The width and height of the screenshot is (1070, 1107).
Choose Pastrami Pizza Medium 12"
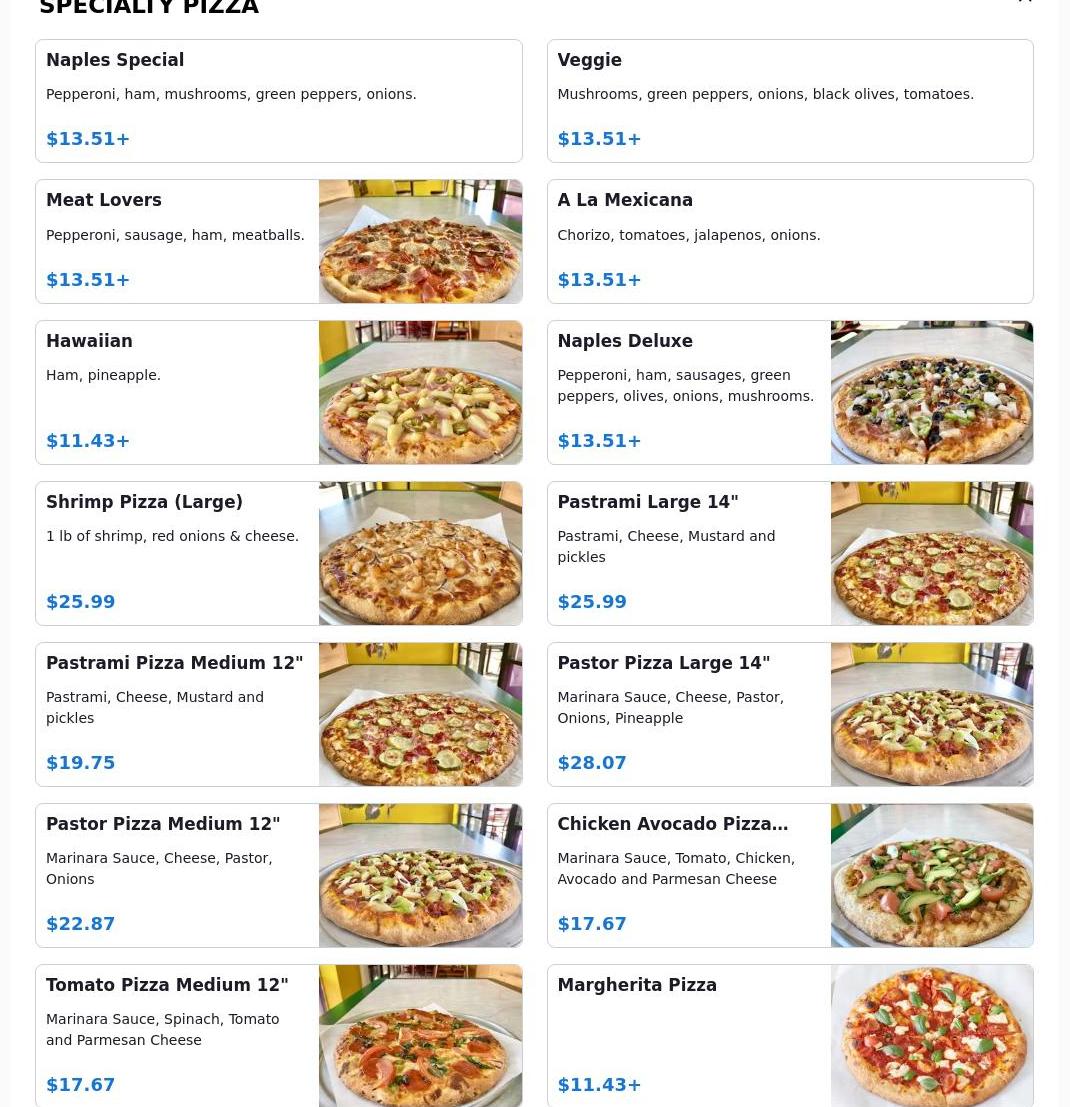click(x=278, y=714)
